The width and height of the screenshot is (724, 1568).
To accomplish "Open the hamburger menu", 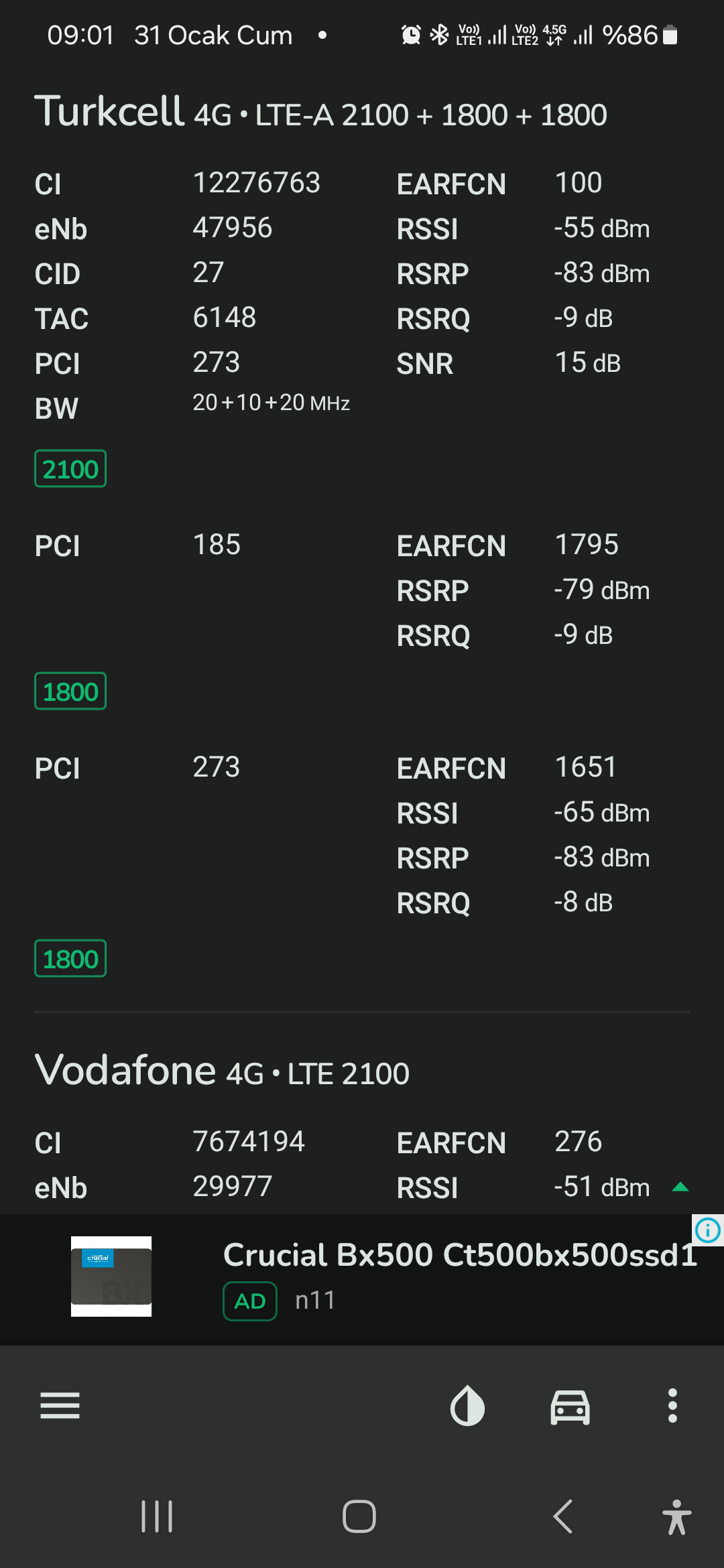I will (x=60, y=1406).
